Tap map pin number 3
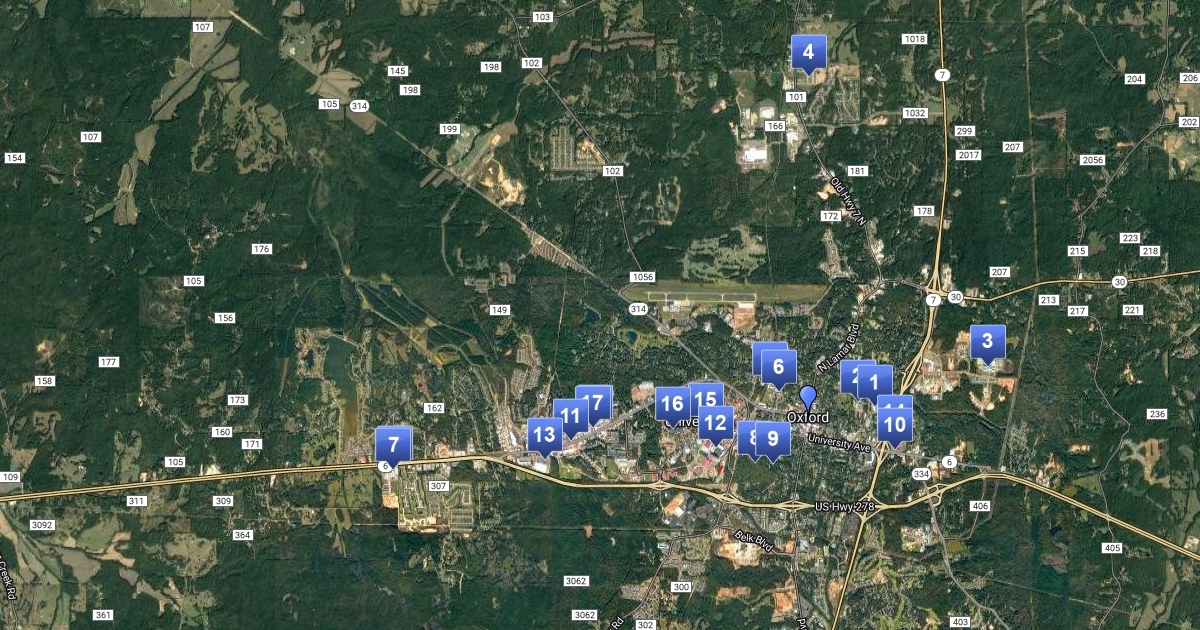Image resolution: width=1200 pixels, height=630 pixels. click(987, 342)
